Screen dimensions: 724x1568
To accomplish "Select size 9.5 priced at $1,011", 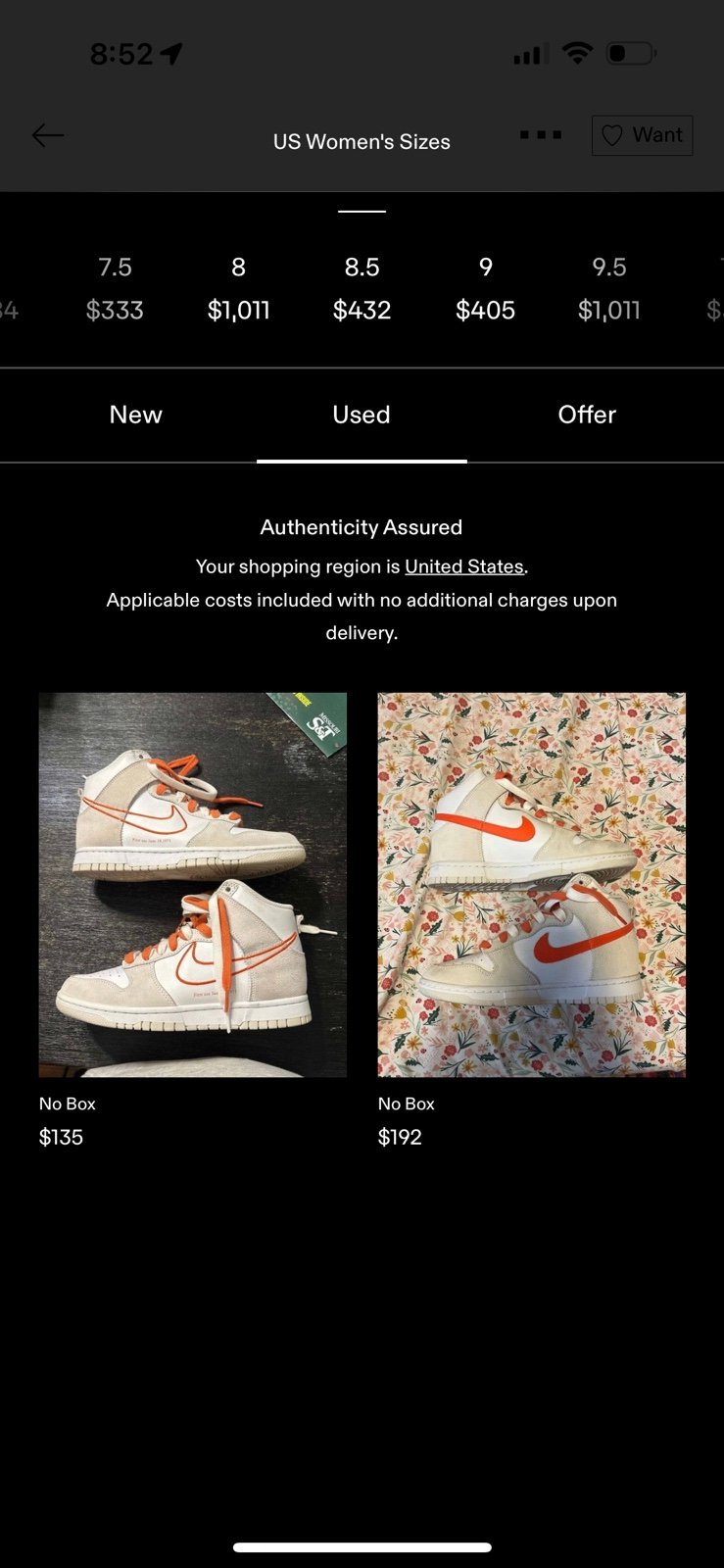I will (x=608, y=289).
